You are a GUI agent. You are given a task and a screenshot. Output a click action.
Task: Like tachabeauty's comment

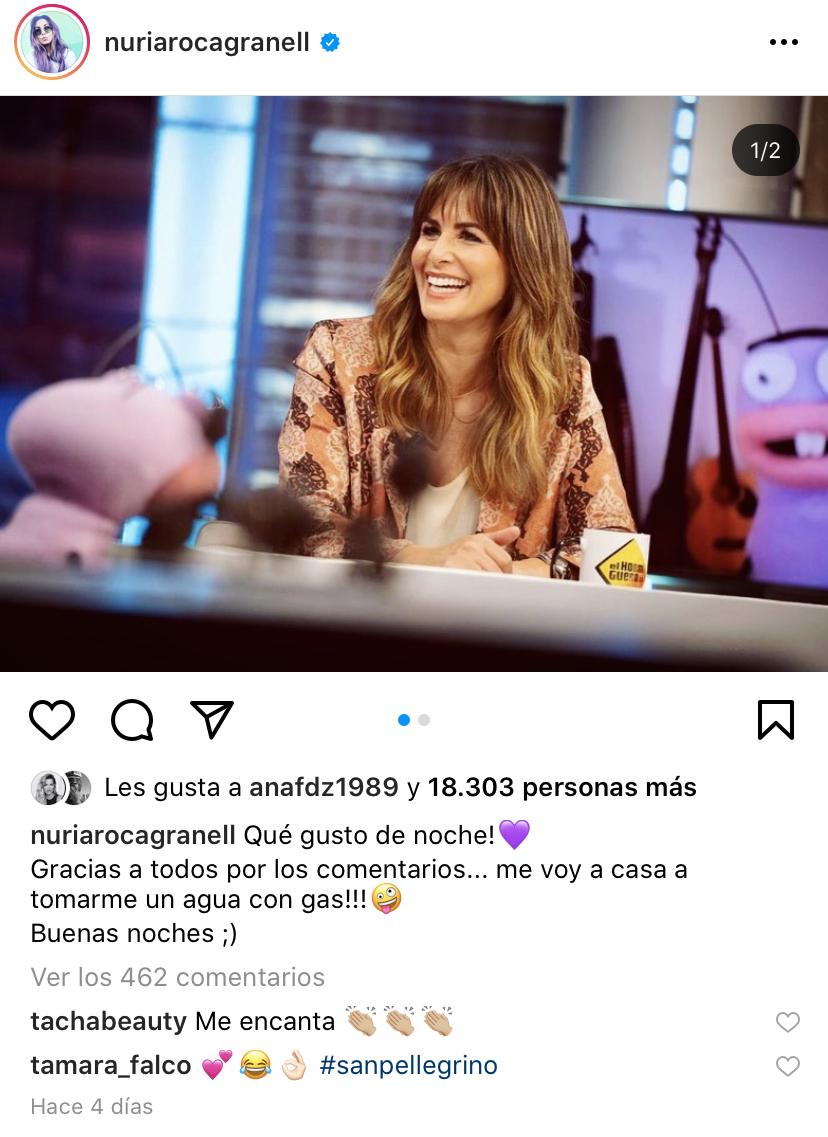click(788, 1022)
